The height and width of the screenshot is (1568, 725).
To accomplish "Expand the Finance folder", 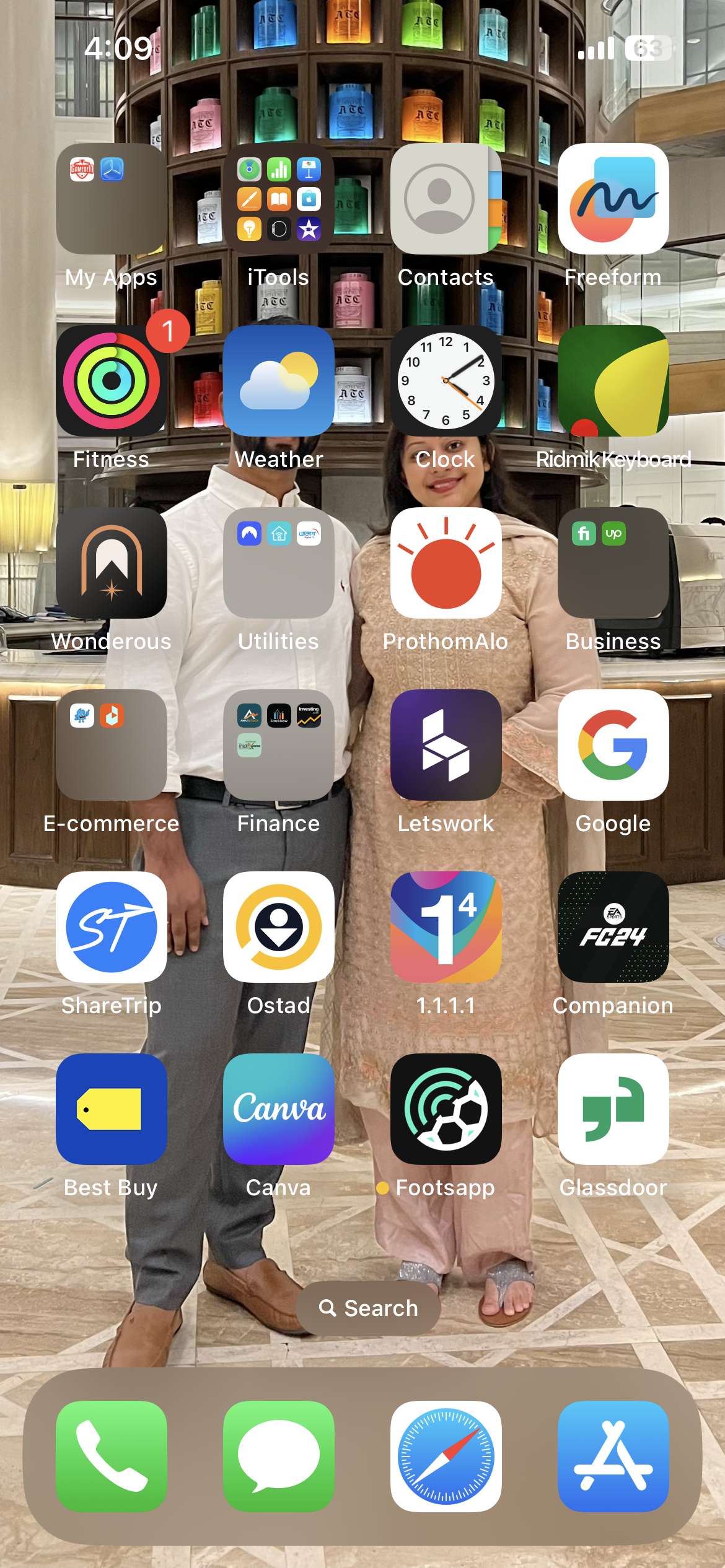I will pos(279,745).
